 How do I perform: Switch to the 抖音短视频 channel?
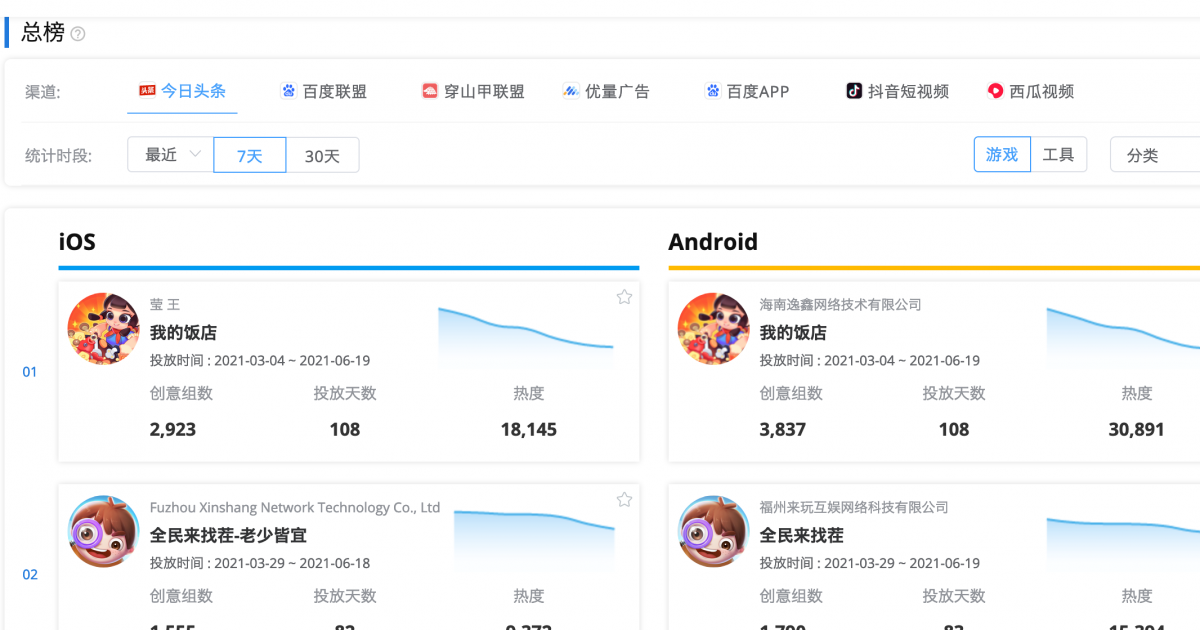pyautogui.click(x=897, y=91)
